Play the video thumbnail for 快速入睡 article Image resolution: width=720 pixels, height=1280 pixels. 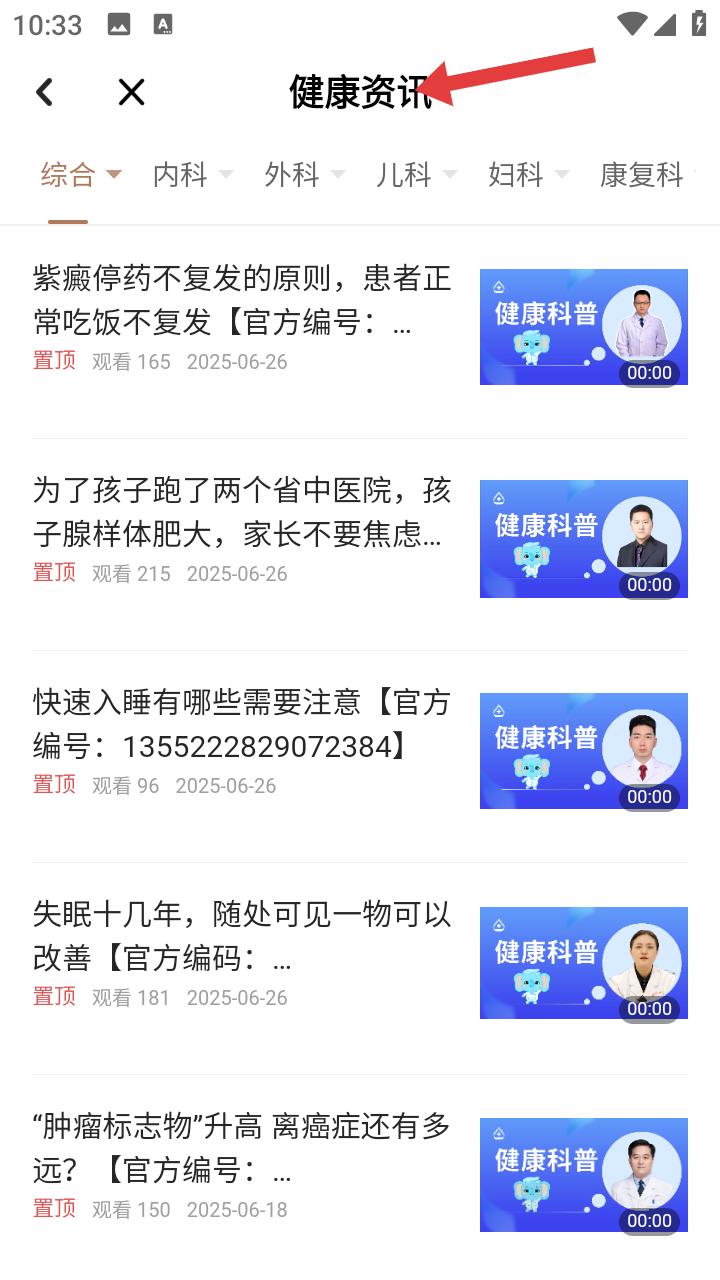(584, 751)
